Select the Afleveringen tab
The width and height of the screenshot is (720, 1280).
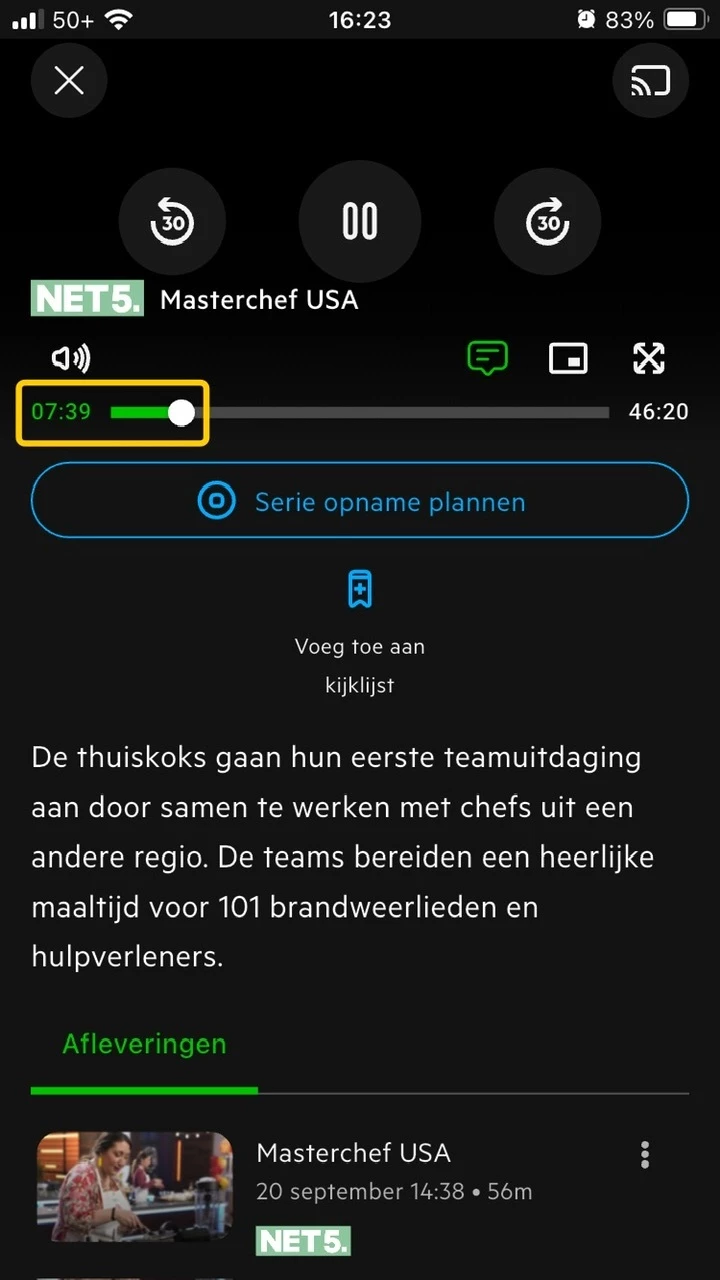click(x=144, y=1044)
